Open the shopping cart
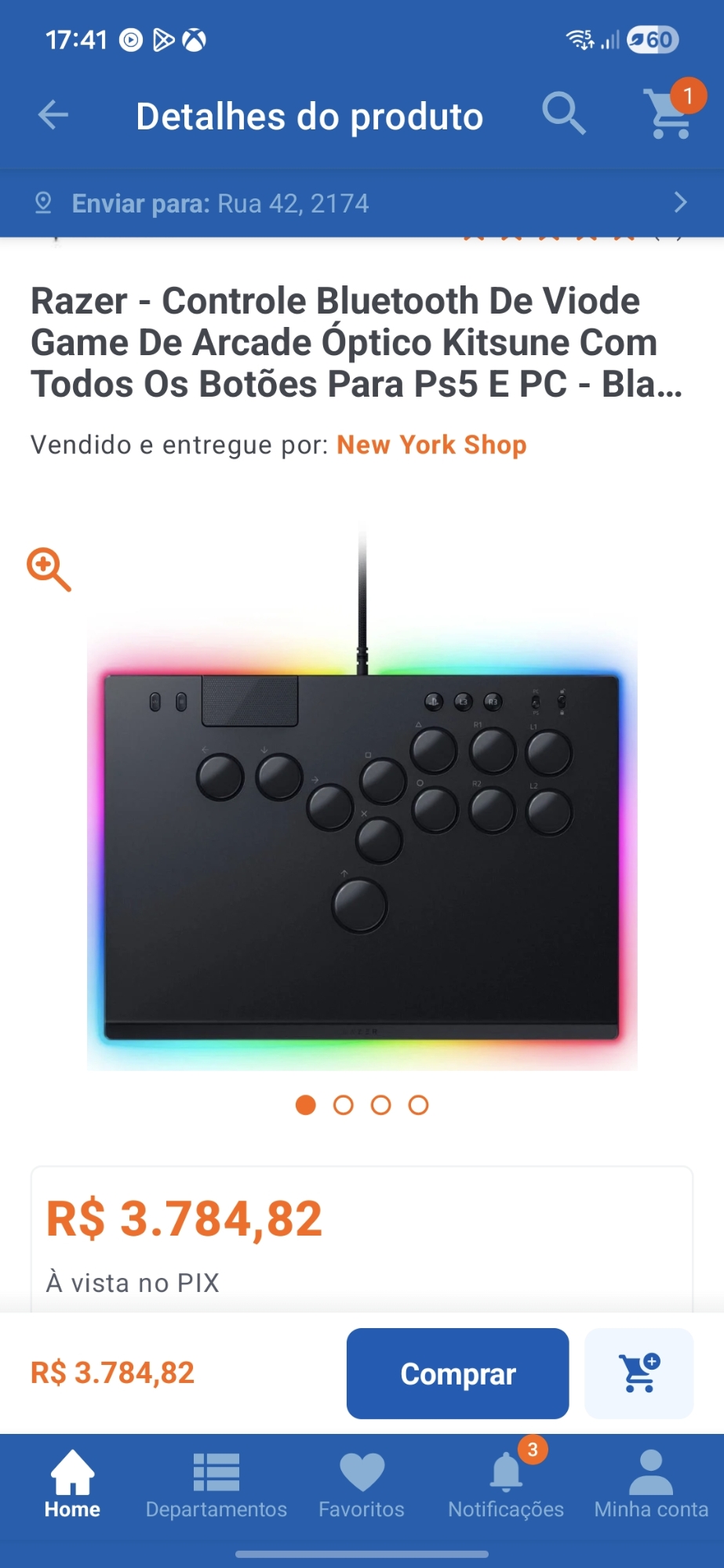 669,114
